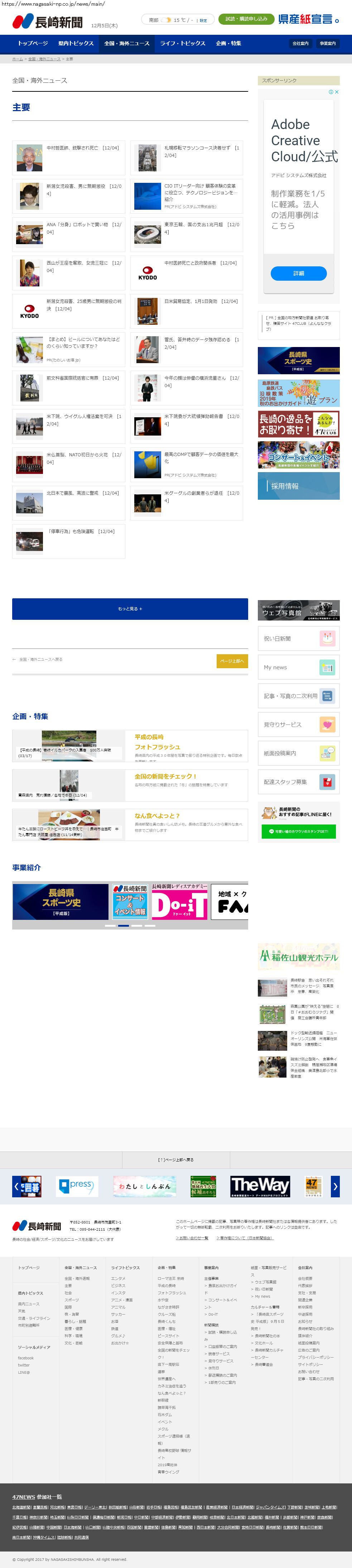Image resolution: width=352 pixels, height=1568 pixels.
Task: Open the 採用情報 banner
Action: click(x=299, y=486)
